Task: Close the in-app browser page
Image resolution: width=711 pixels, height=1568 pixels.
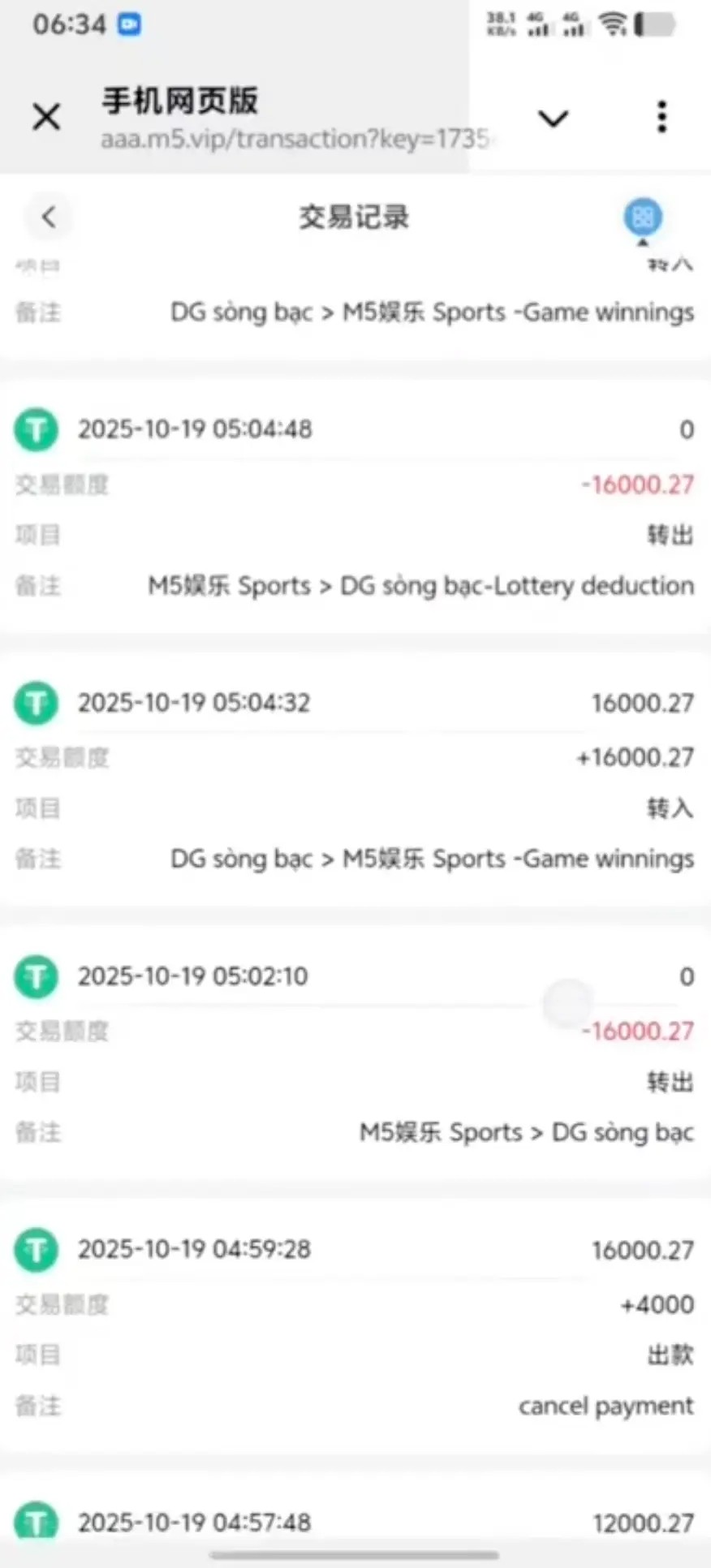Action: point(46,117)
